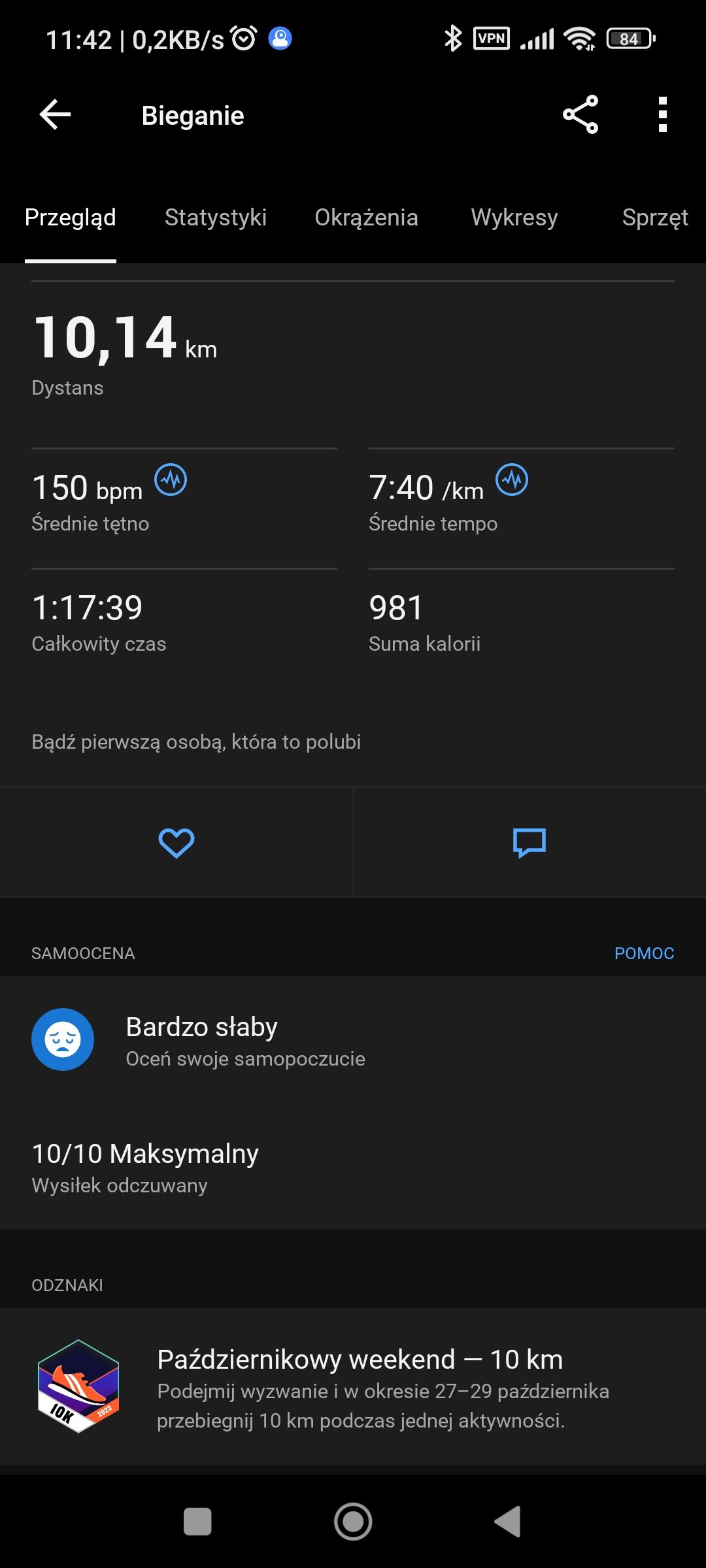Open comments with the speech bubble icon

(529, 843)
